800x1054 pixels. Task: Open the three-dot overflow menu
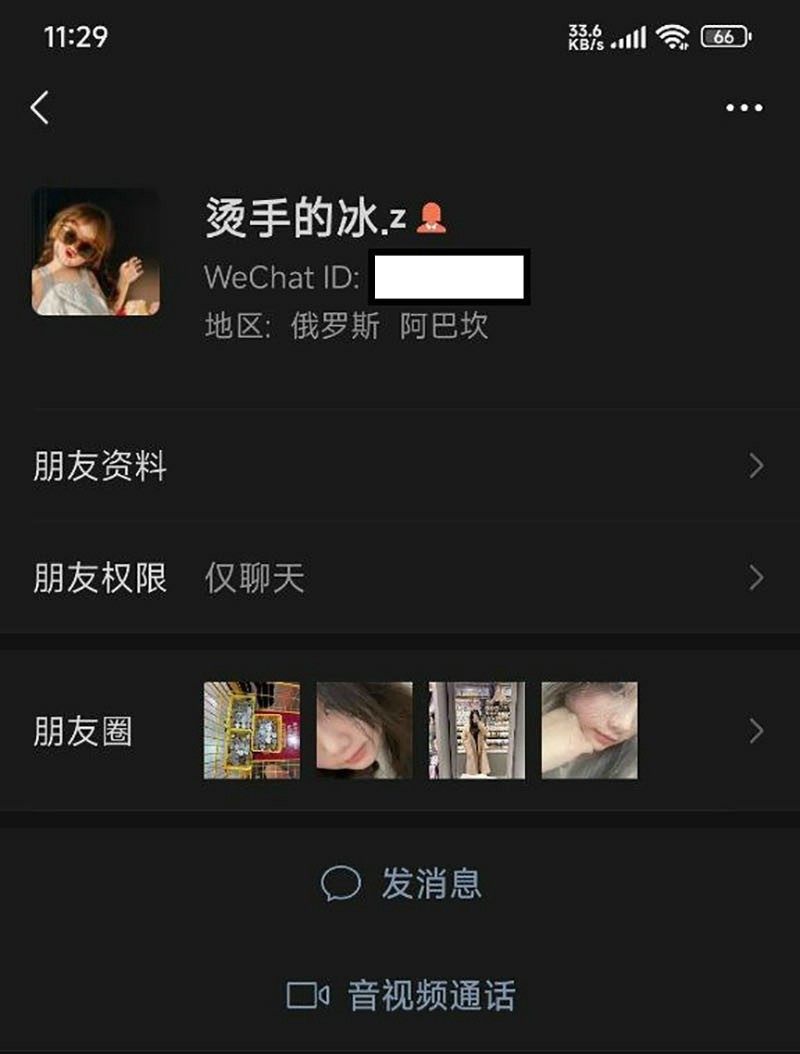click(x=744, y=108)
